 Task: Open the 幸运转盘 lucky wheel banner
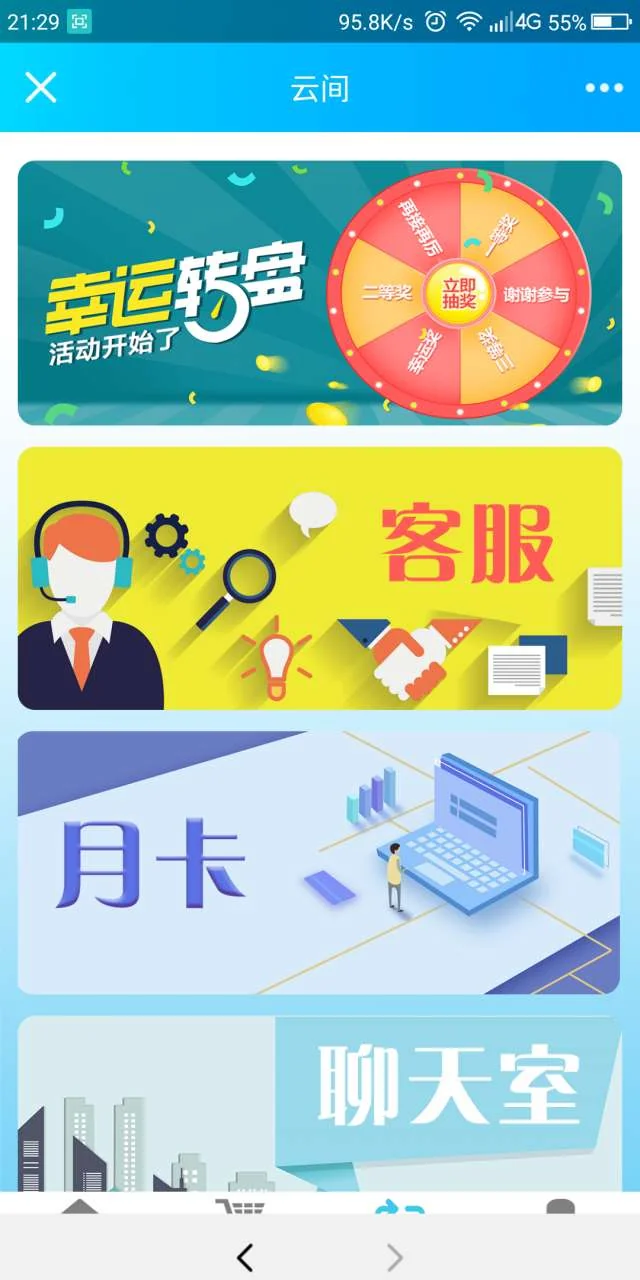tap(320, 293)
